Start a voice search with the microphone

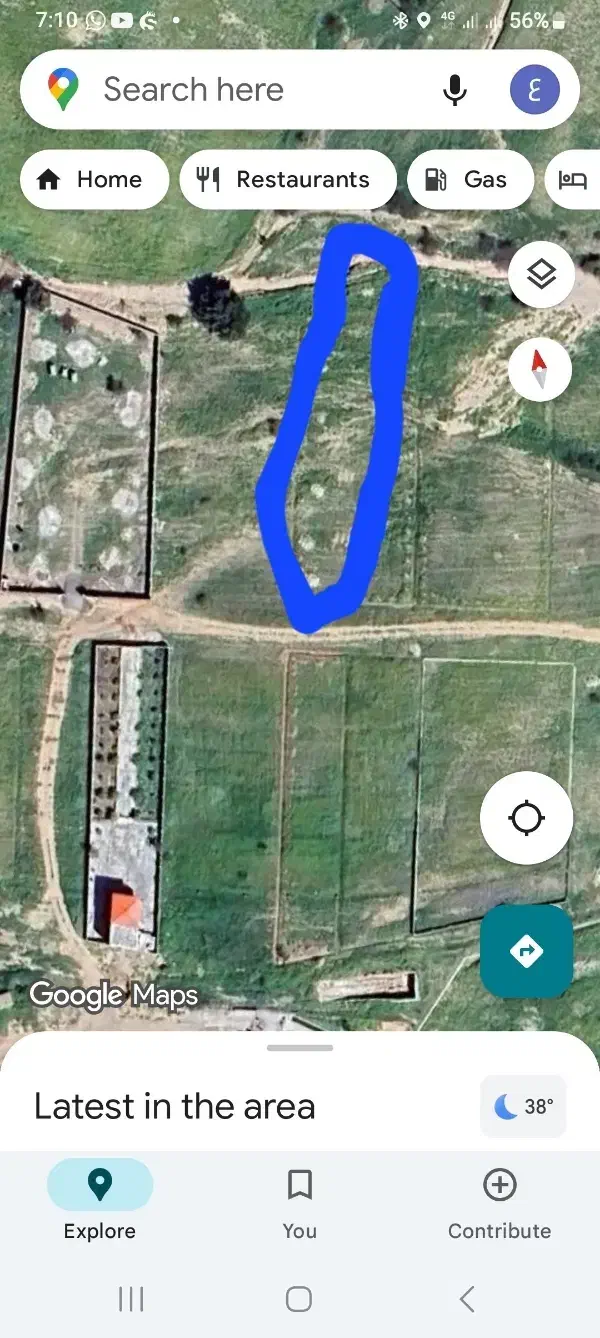click(455, 90)
